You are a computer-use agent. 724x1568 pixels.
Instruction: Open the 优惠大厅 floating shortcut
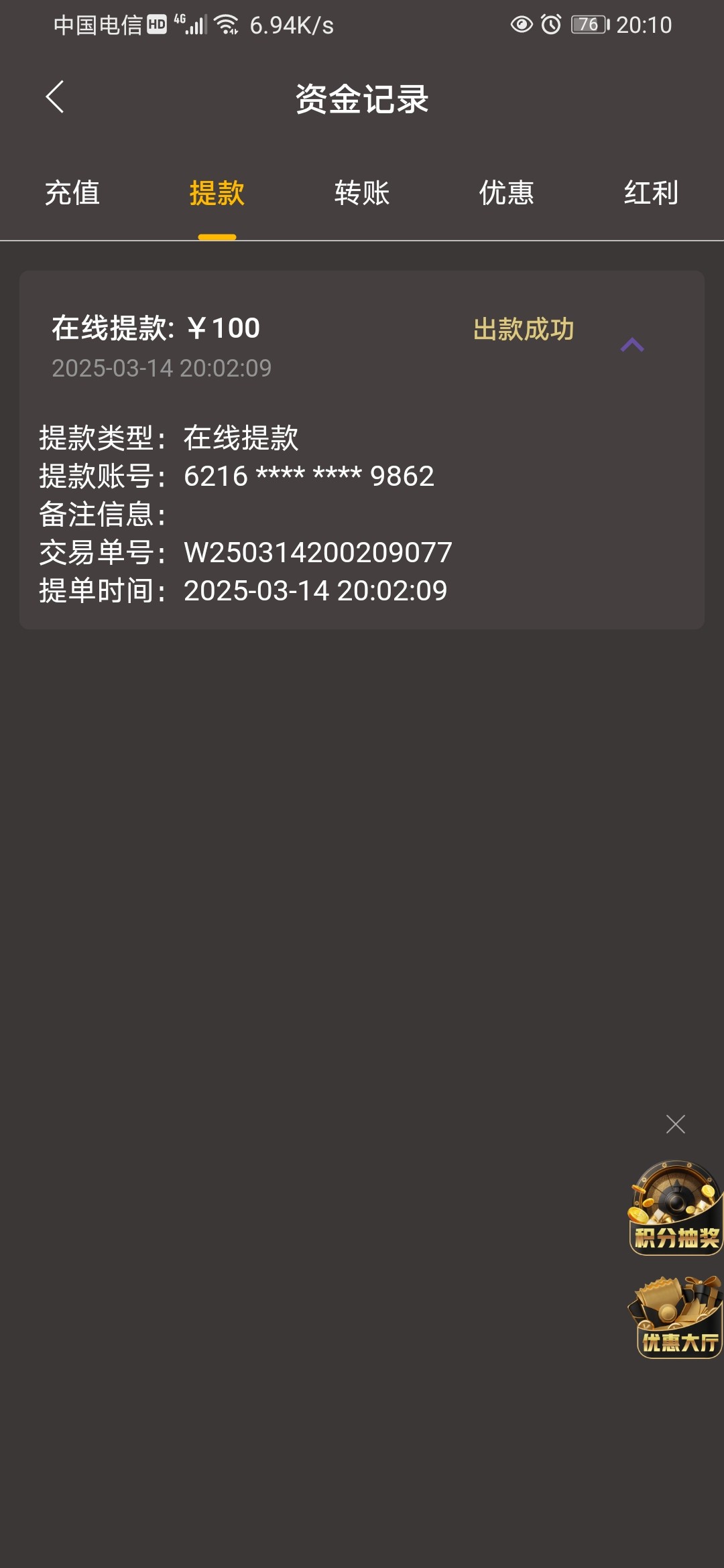click(x=677, y=1317)
